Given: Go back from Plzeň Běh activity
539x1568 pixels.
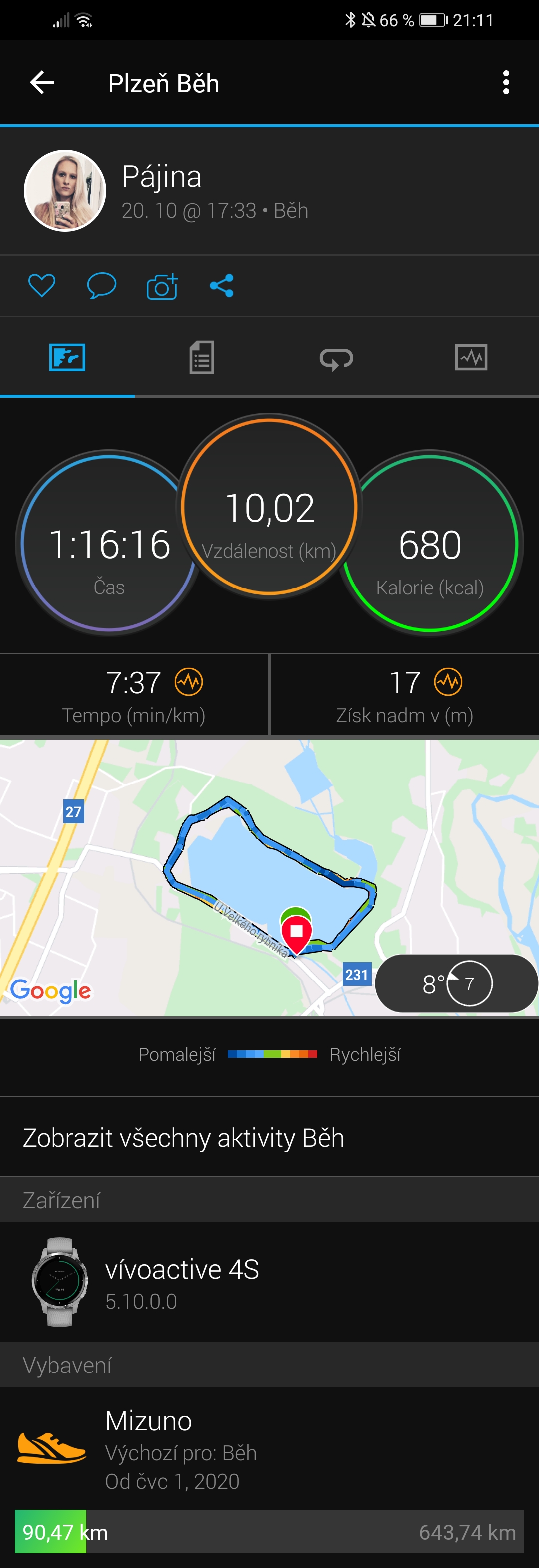Looking at the screenshot, I should tap(42, 83).
